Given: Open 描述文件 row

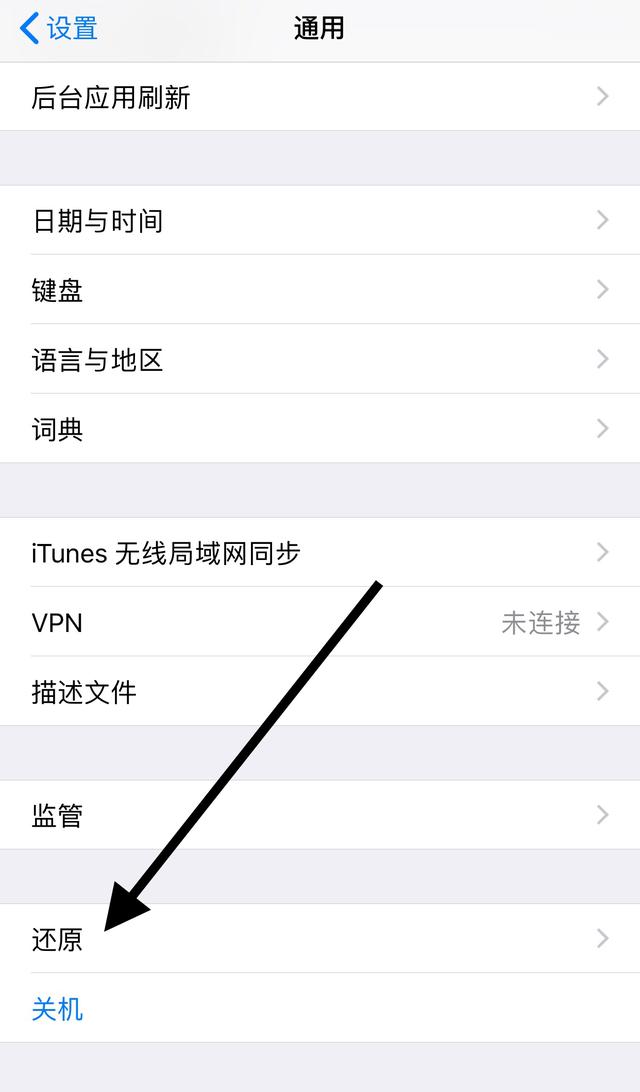Looking at the screenshot, I should (320, 691).
